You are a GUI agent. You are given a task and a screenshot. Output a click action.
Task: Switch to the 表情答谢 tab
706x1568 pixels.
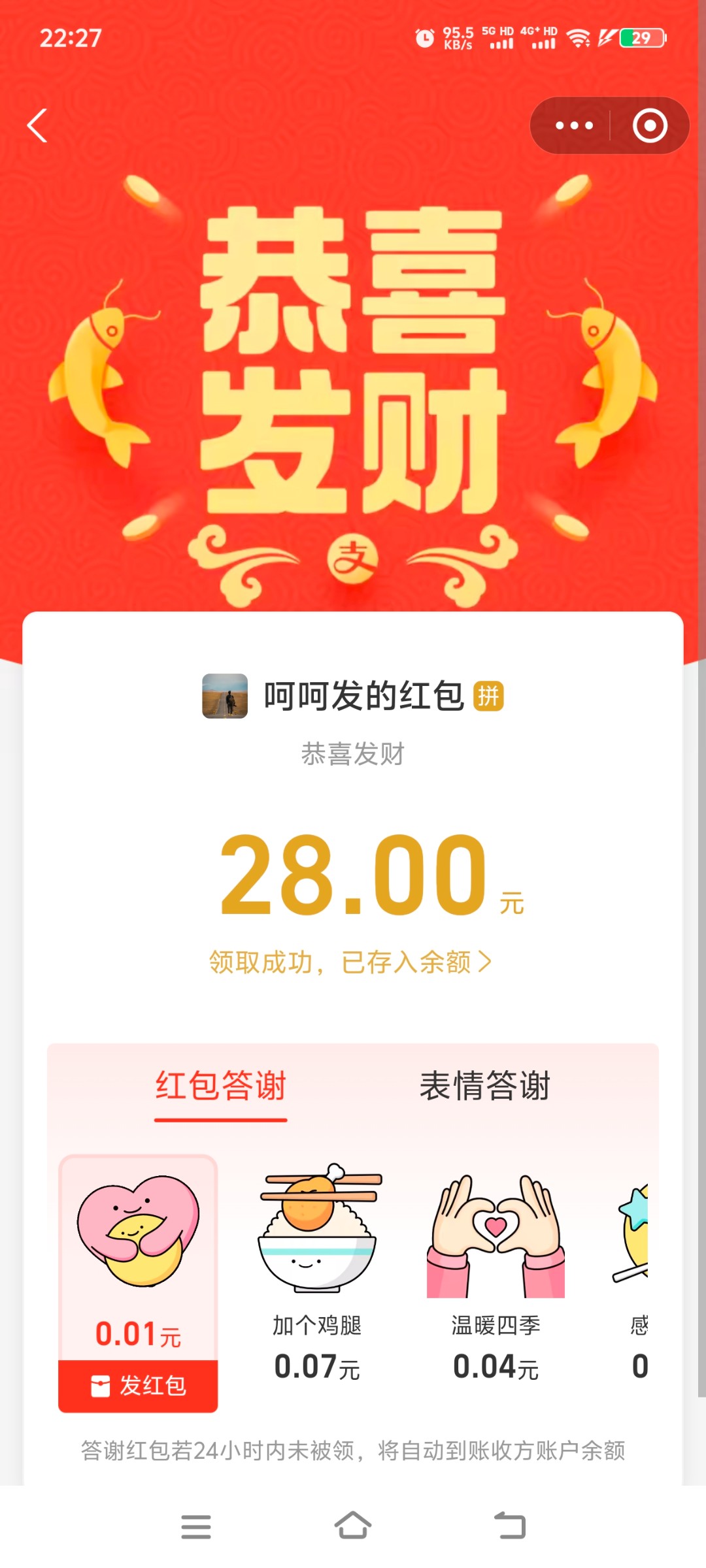(x=485, y=1086)
